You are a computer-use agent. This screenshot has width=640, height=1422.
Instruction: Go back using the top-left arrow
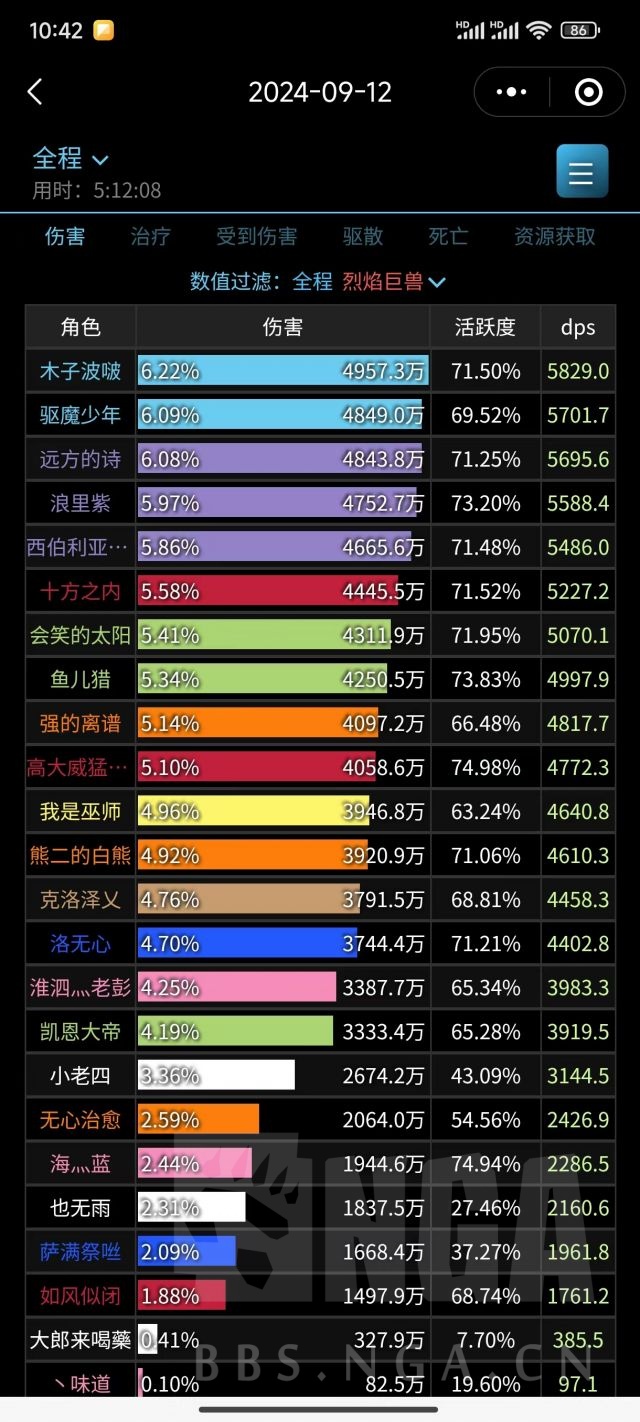[35, 92]
